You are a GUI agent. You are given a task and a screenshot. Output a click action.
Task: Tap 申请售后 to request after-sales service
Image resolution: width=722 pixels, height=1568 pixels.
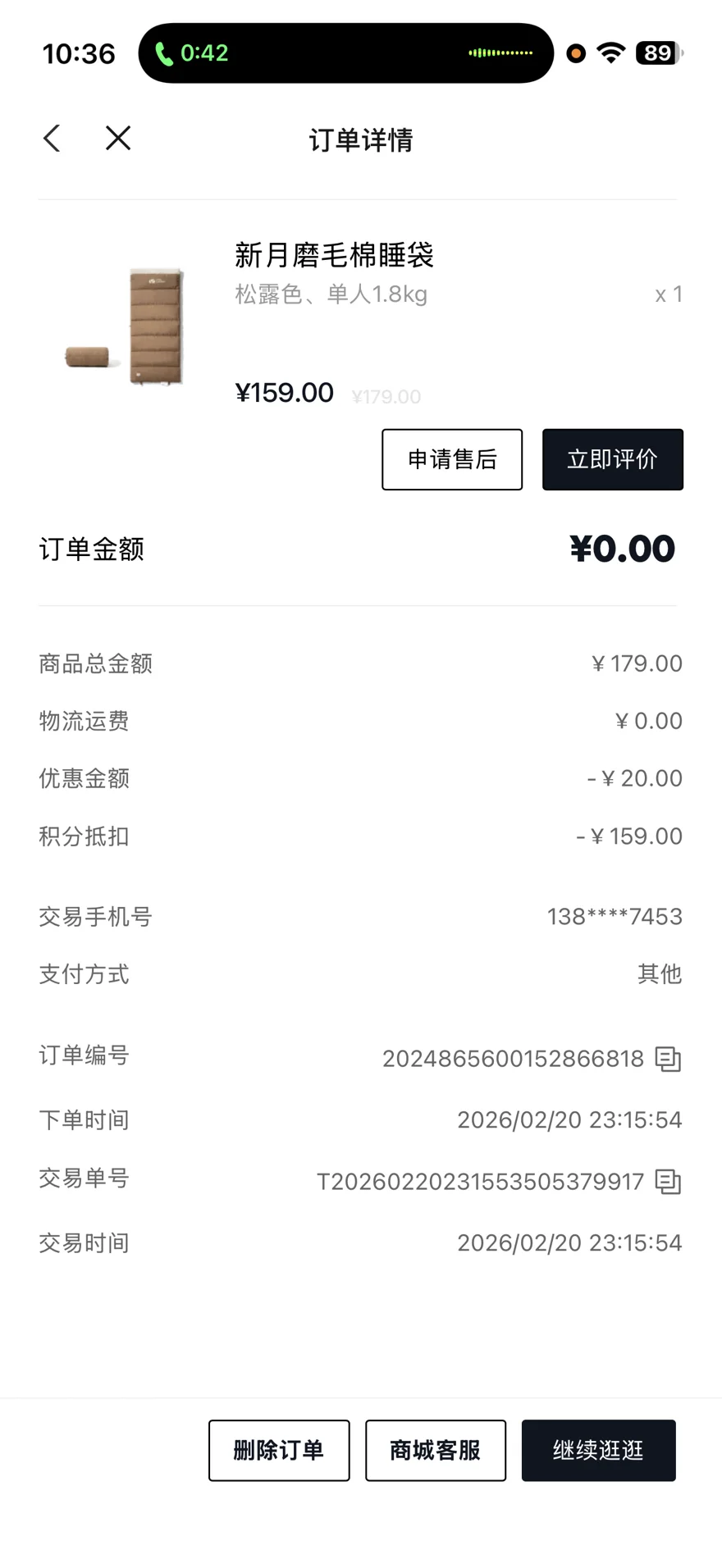(452, 459)
